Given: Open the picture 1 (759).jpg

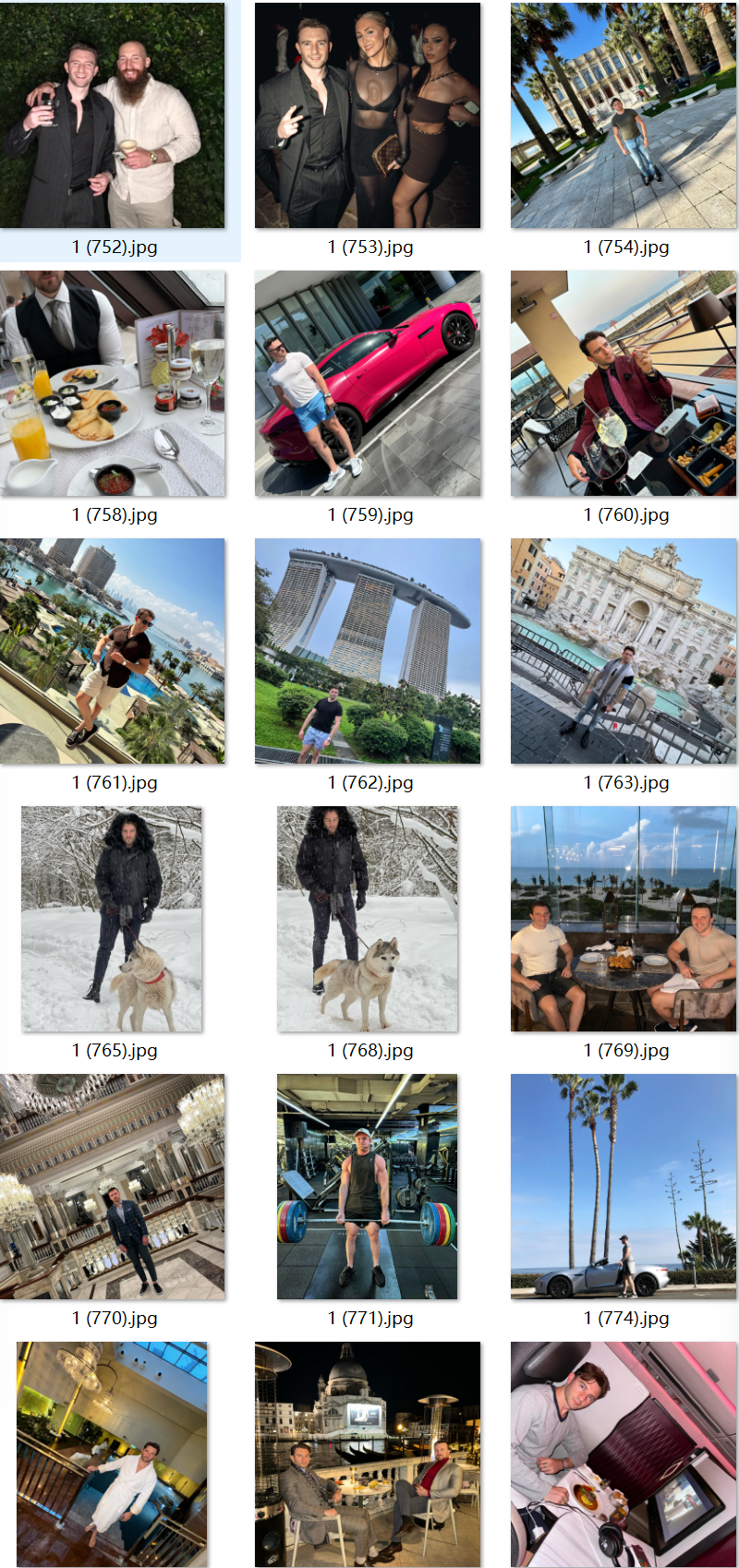Looking at the screenshot, I should pos(368,383).
